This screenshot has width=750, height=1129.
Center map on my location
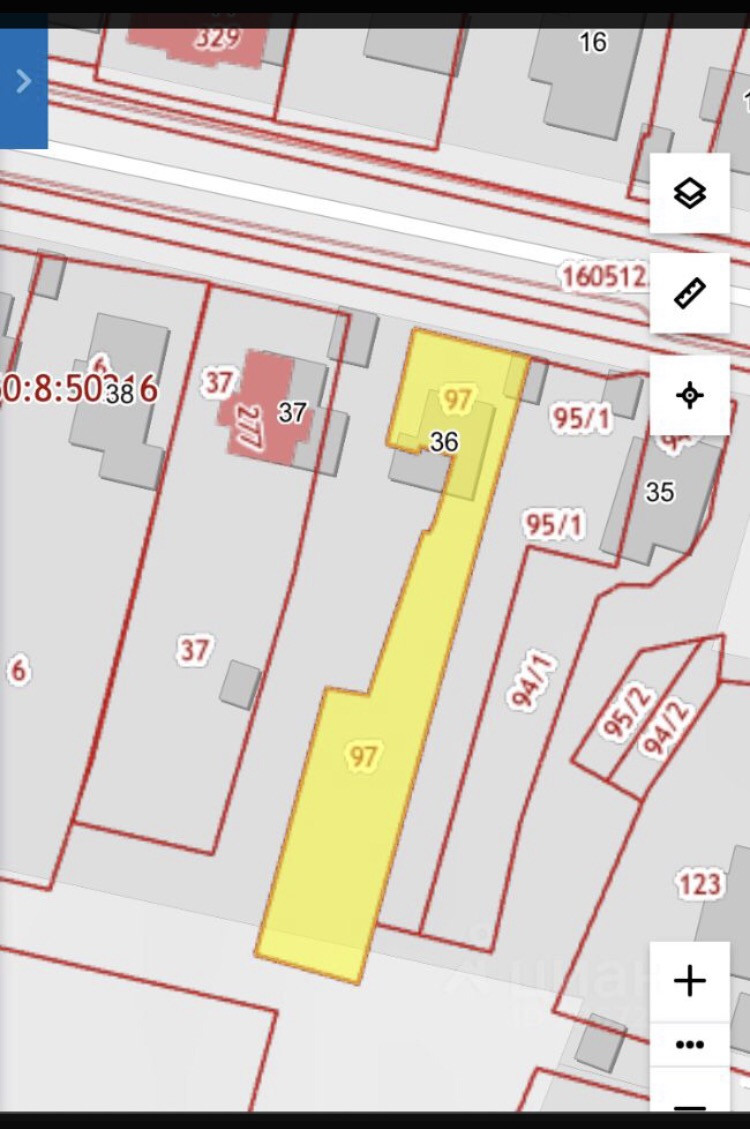click(x=690, y=395)
